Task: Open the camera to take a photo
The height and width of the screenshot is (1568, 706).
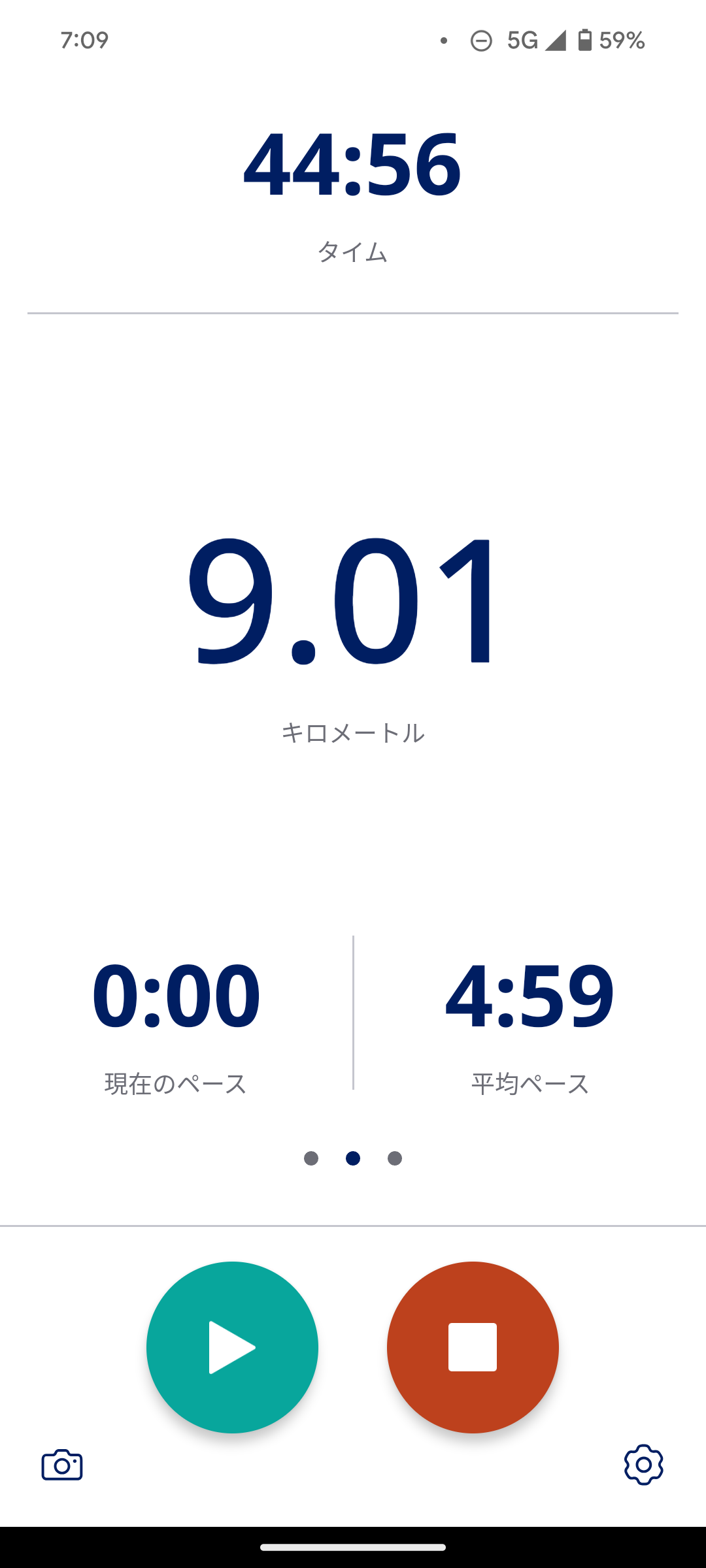Action: [x=62, y=1465]
